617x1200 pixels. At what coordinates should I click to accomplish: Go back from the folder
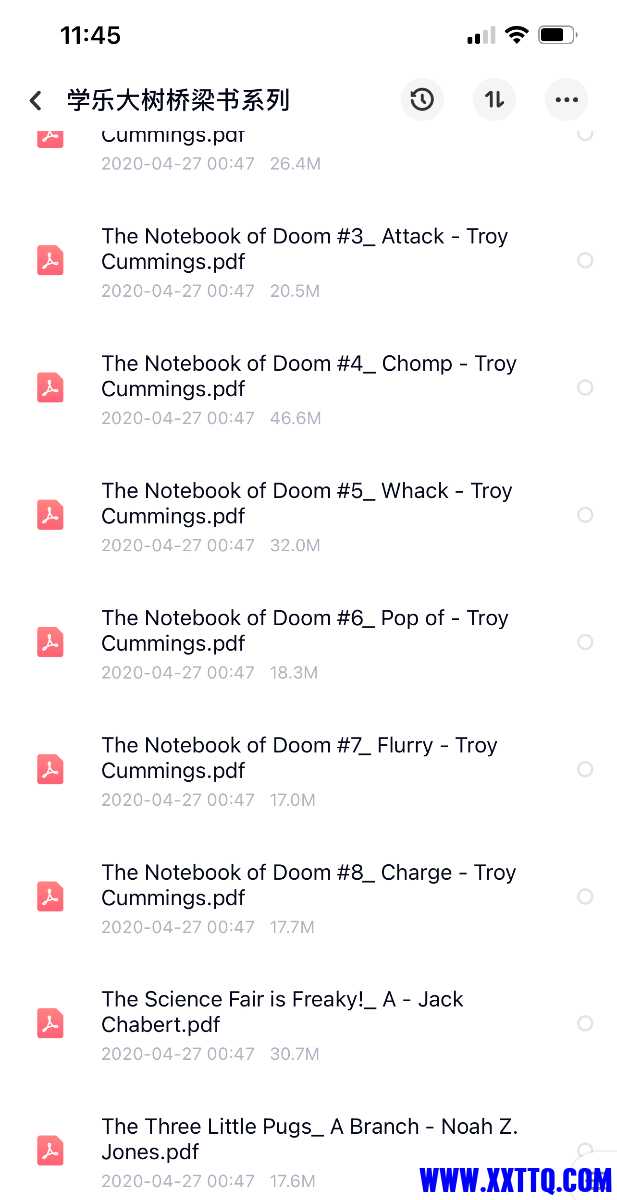(36, 100)
